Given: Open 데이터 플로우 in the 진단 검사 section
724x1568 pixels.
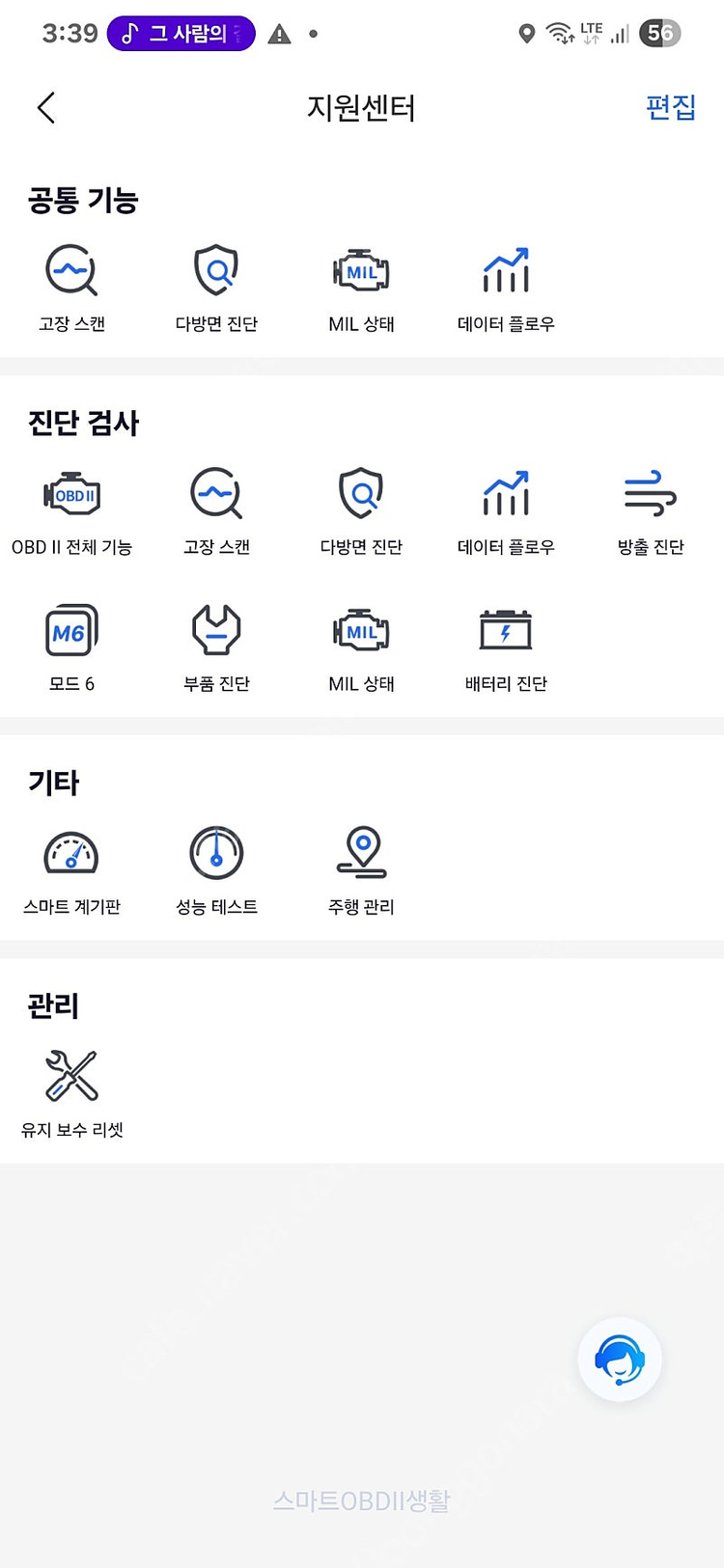Looking at the screenshot, I should coord(504,493).
